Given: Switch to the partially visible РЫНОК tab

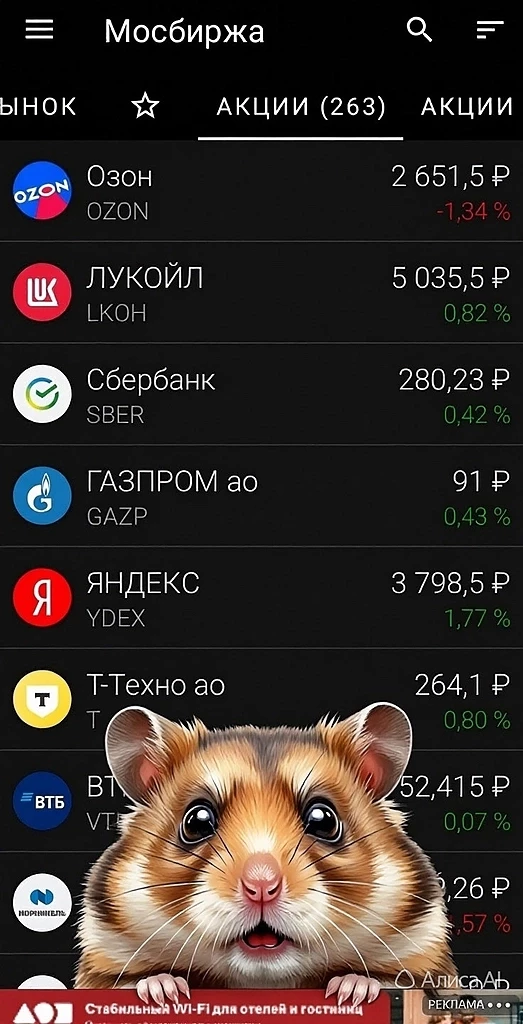Looking at the screenshot, I should pyautogui.click(x=38, y=106).
